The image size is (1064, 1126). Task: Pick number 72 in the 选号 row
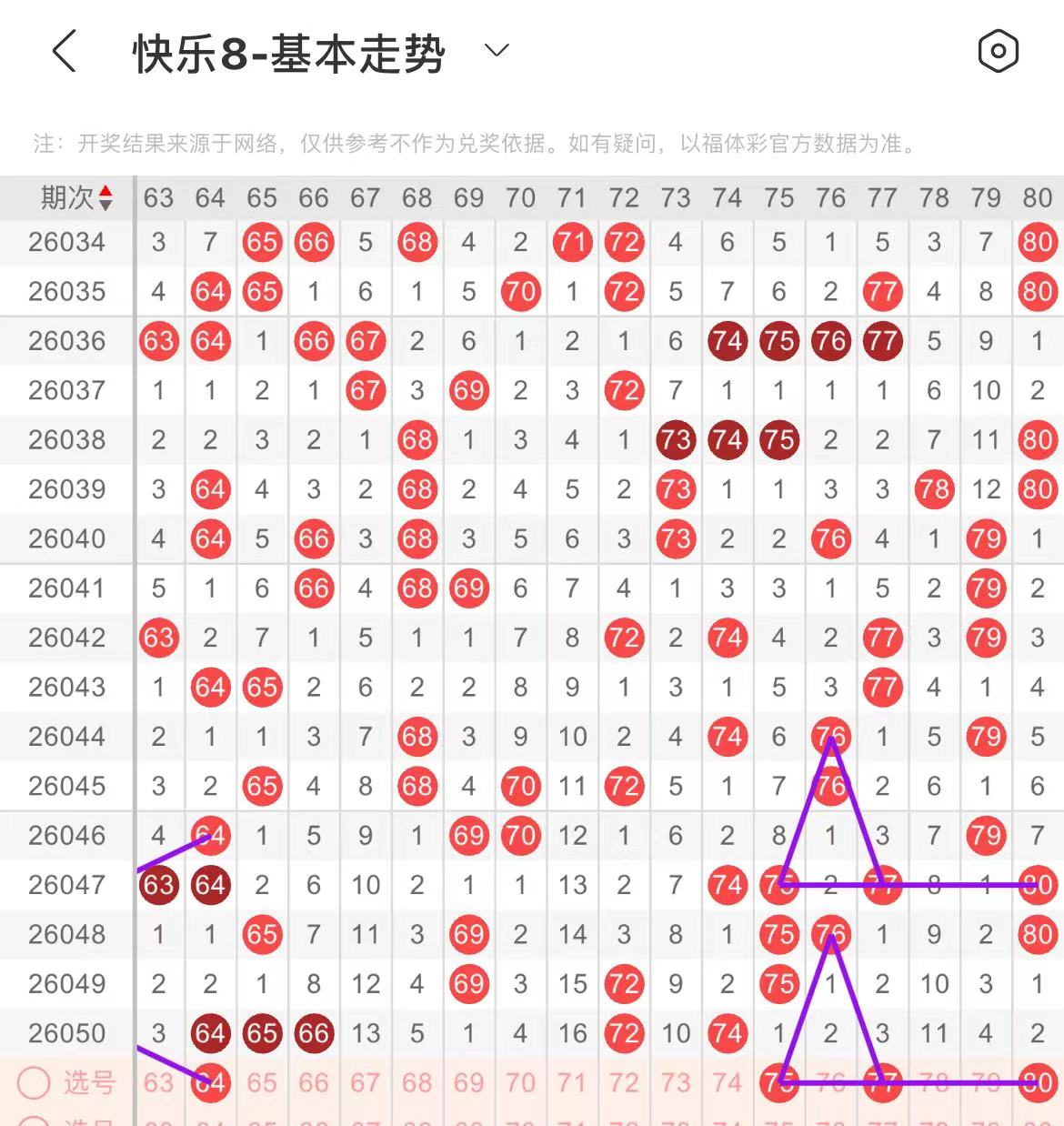tap(624, 1082)
